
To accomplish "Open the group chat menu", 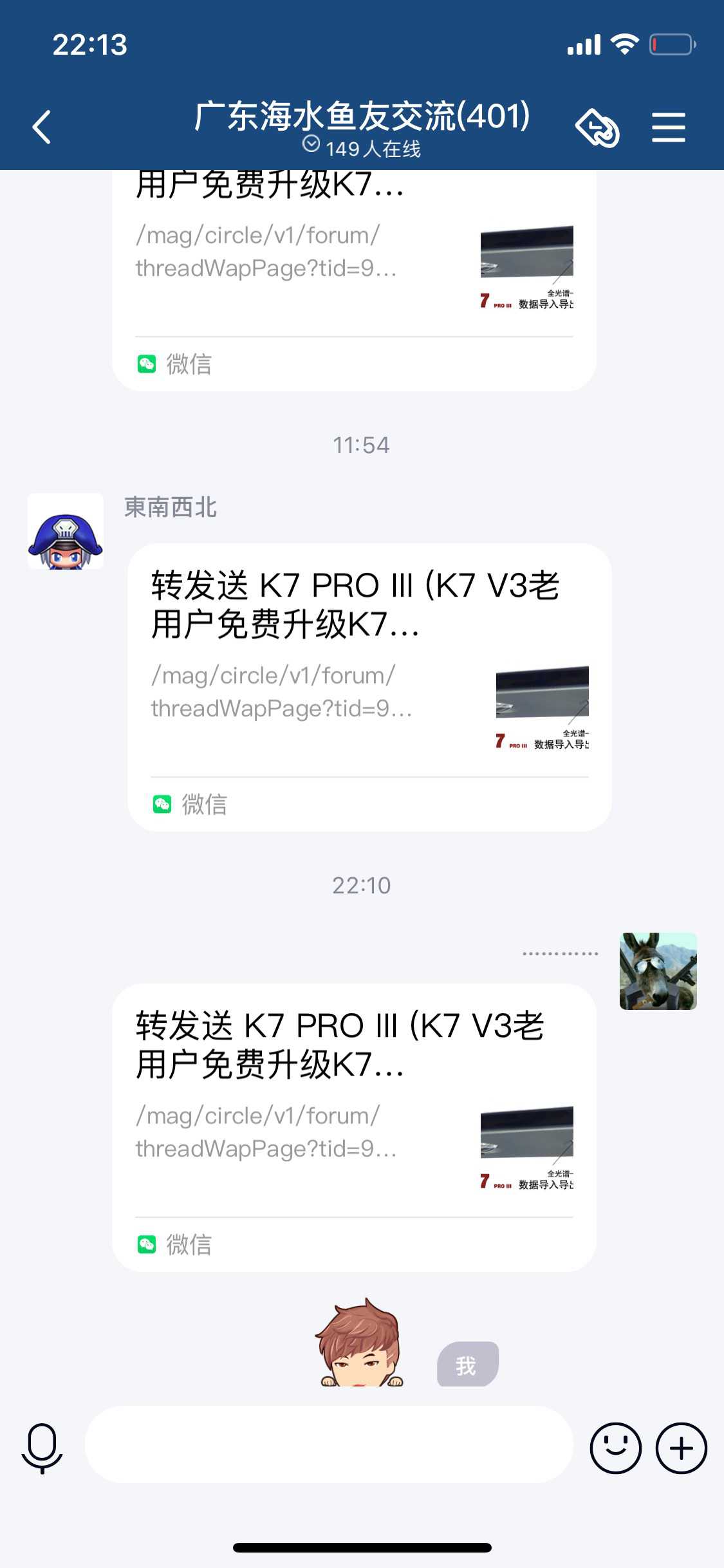I will (x=668, y=127).
